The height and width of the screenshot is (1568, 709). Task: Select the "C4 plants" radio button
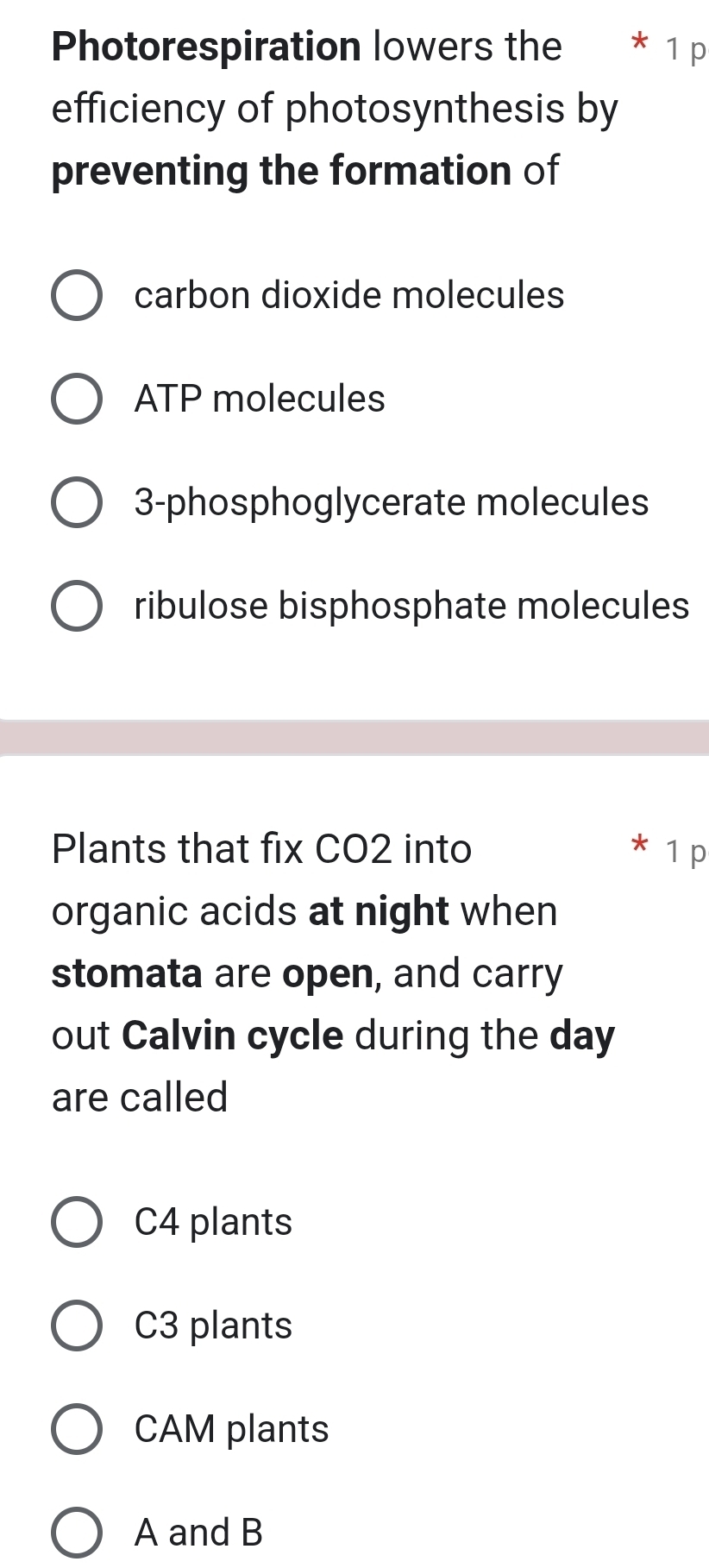tap(76, 1223)
